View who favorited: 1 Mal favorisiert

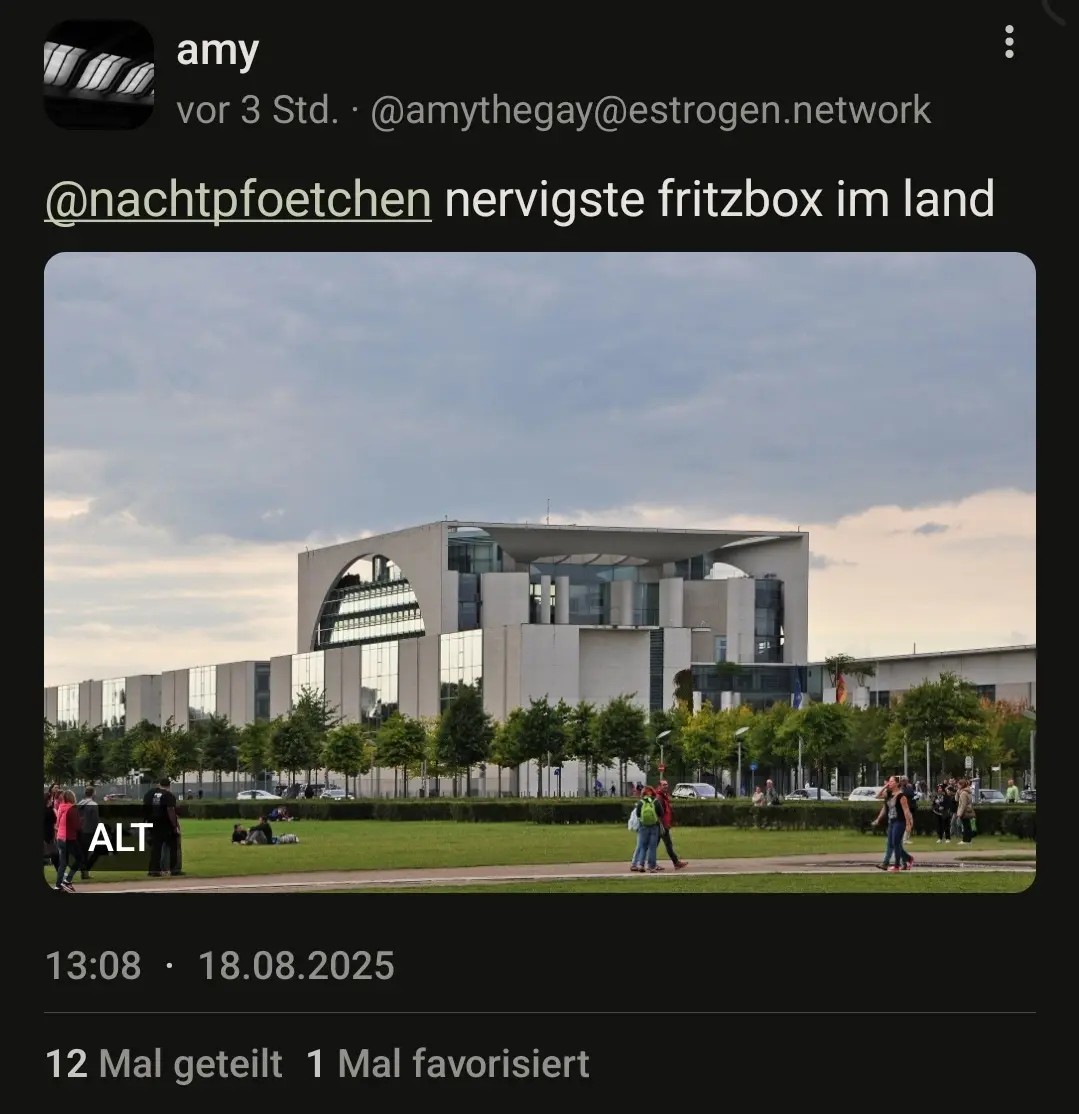tap(447, 1064)
